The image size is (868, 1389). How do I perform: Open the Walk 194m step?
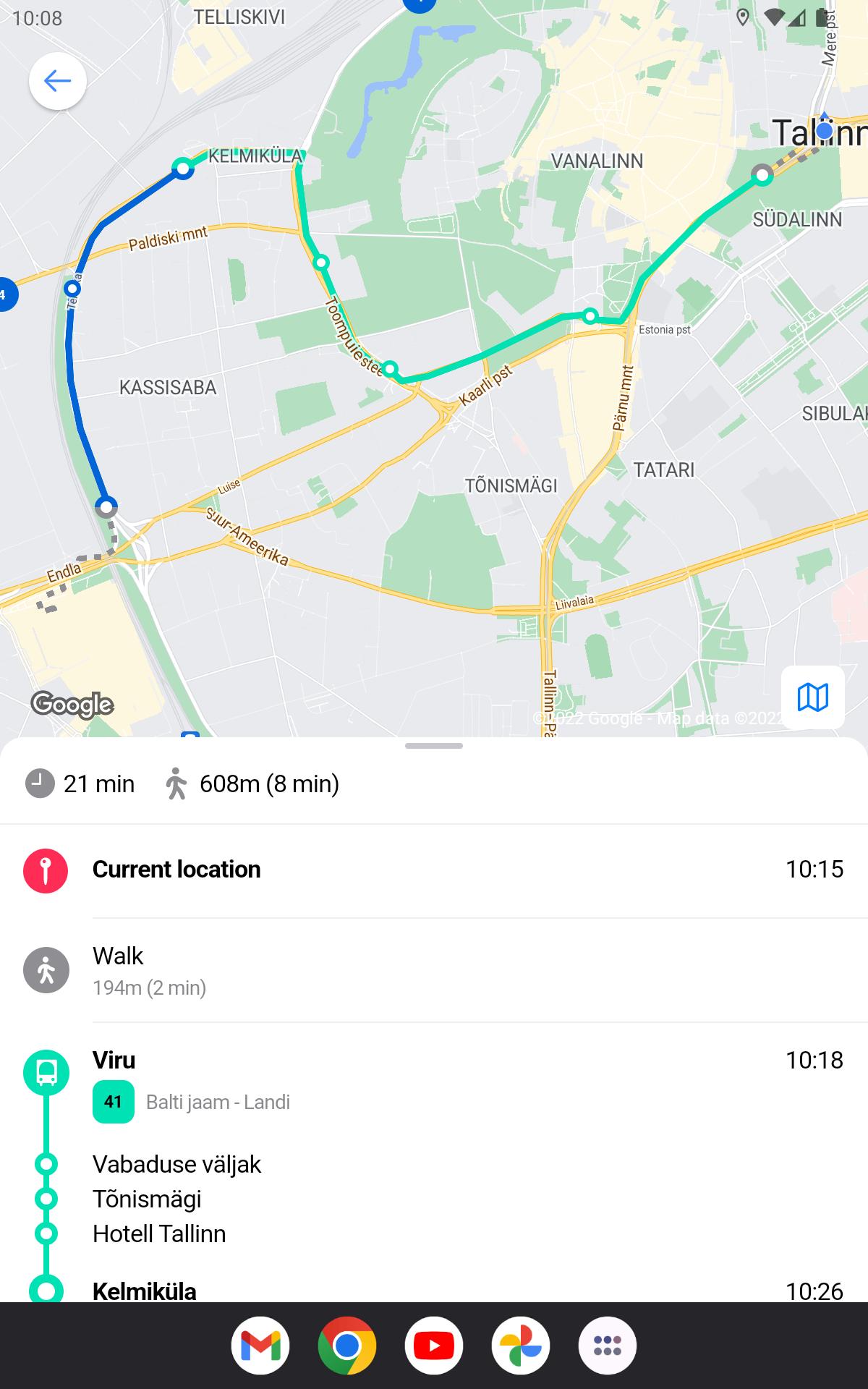(x=434, y=971)
